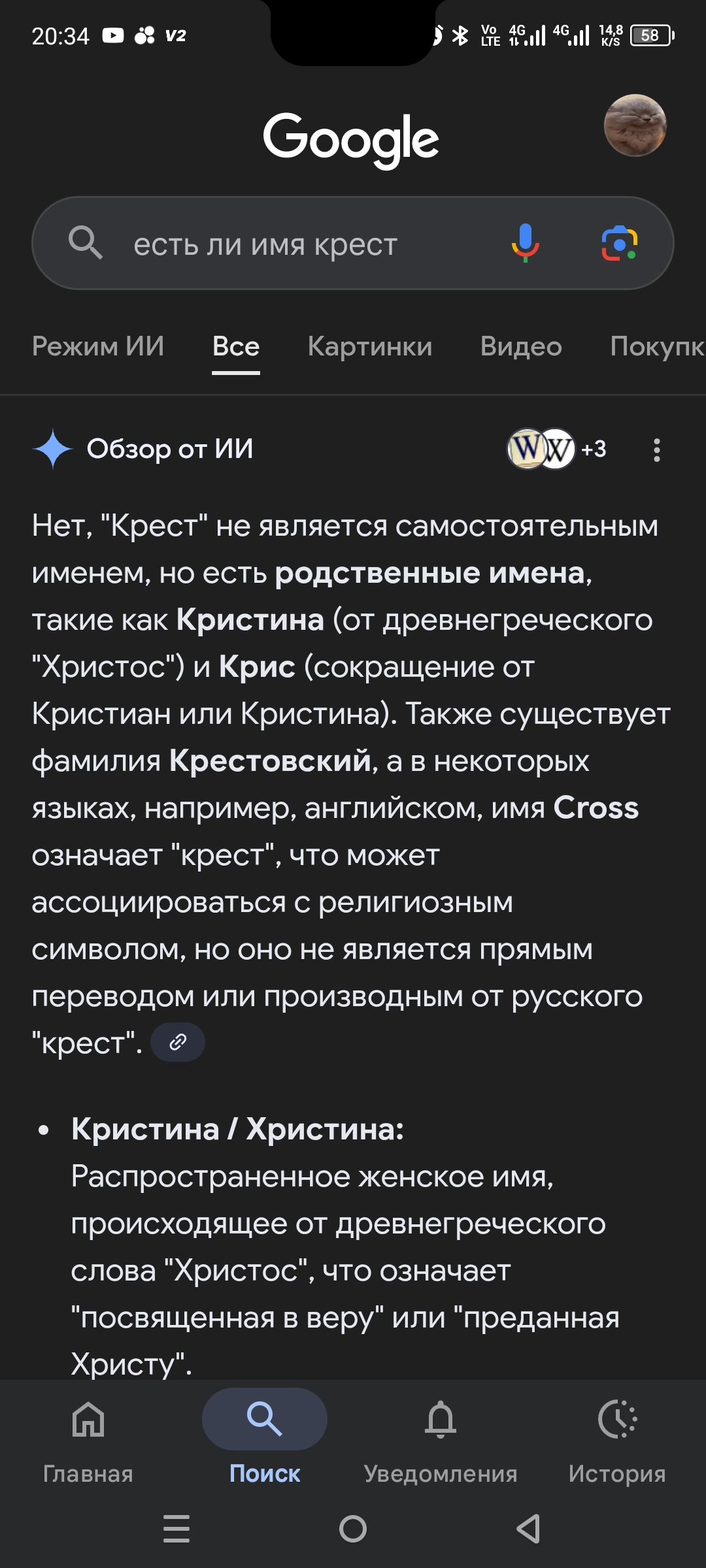Open the Покупки tab
Image resolution: width=706 pixels, height=1568 pixels.
pos(656,346)
